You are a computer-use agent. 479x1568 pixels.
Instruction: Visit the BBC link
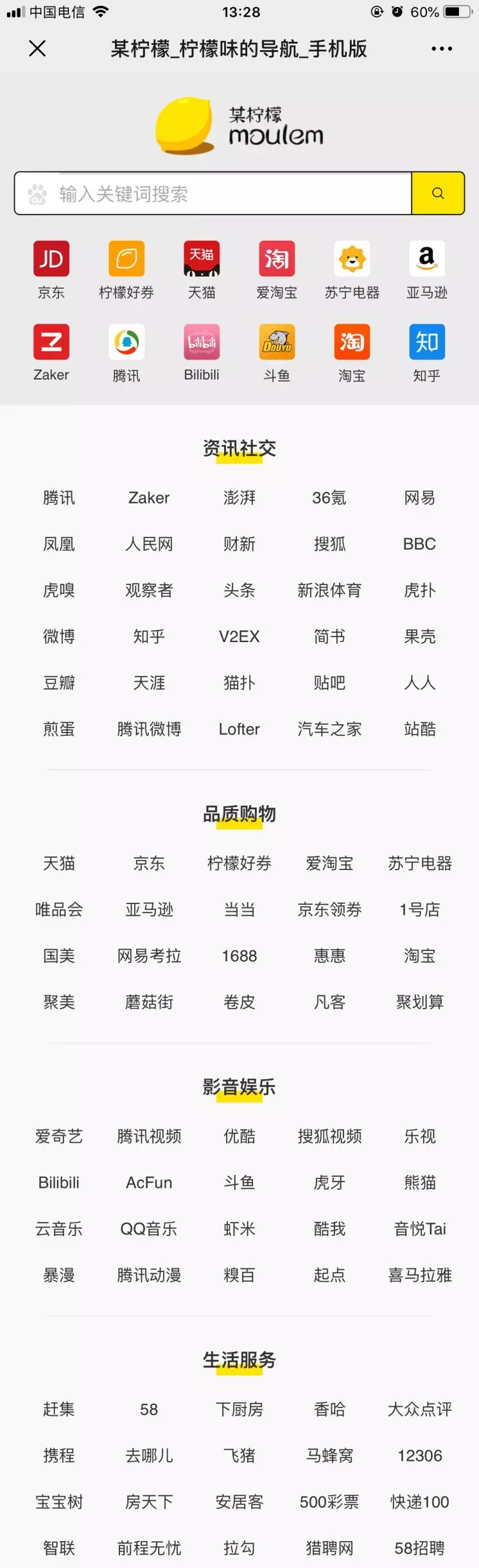tap(419, 544)
